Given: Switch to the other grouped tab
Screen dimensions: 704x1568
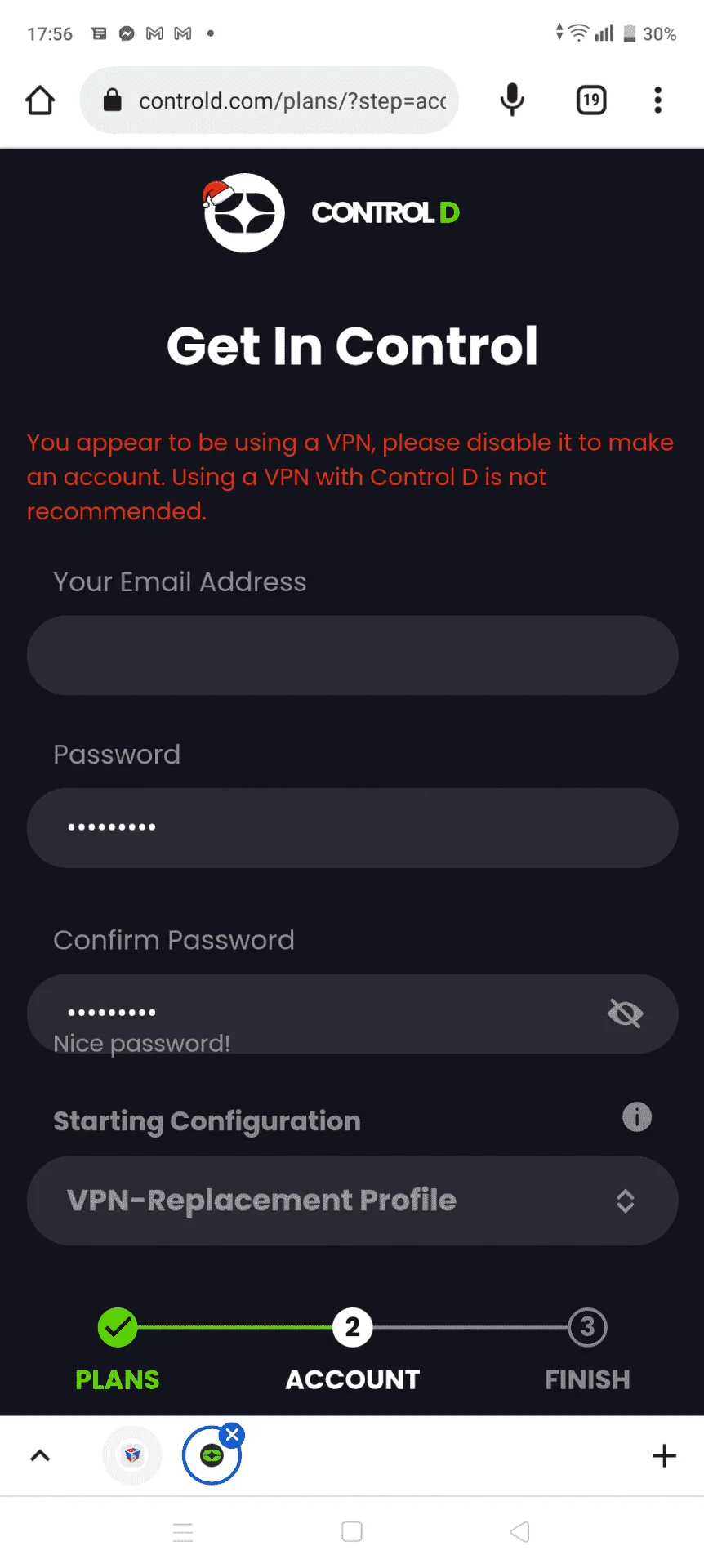Looking at the screenshot, I should (x=132, y=1455).
